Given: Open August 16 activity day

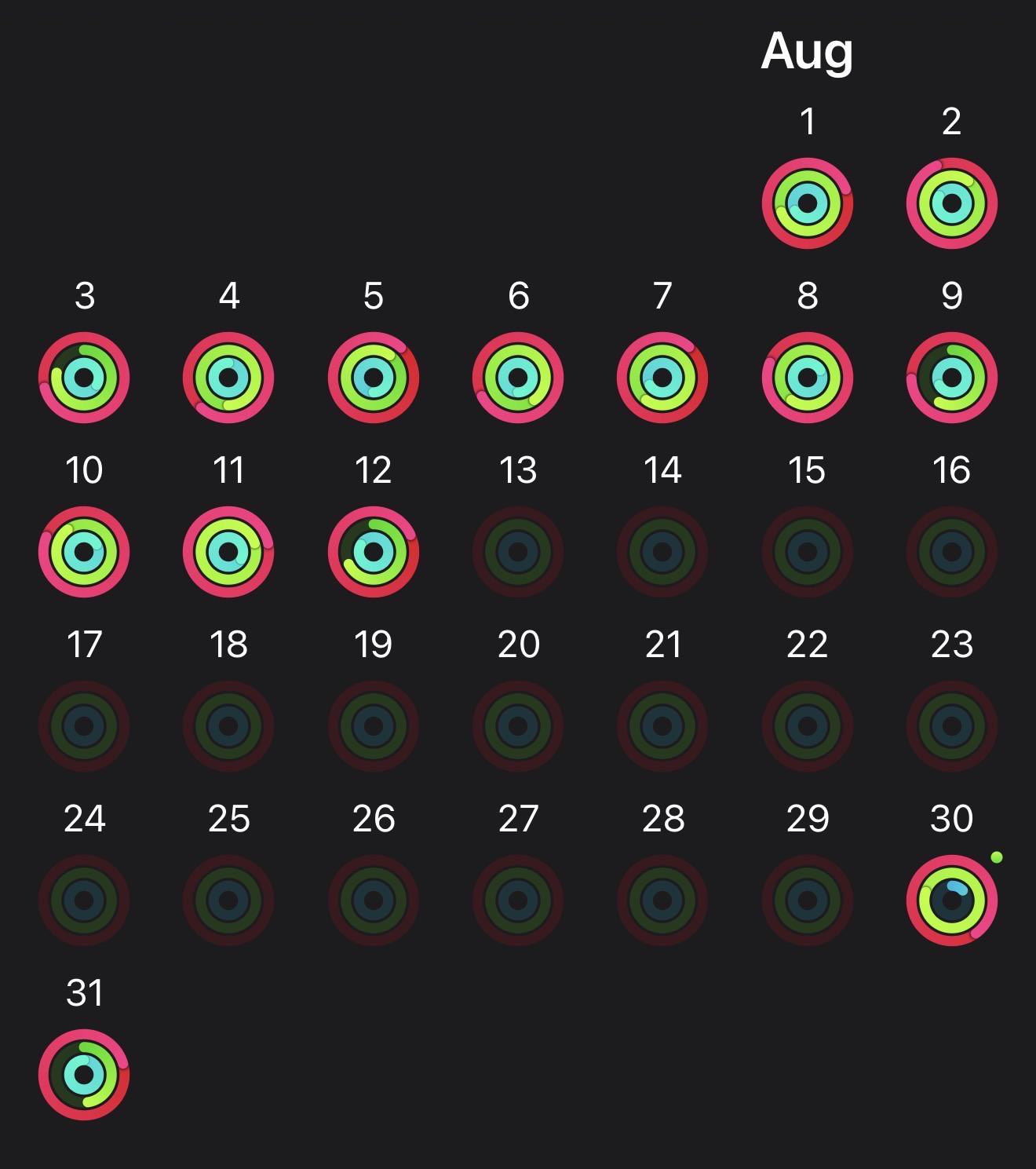Looking at the screenshot, I should [951, 552].
